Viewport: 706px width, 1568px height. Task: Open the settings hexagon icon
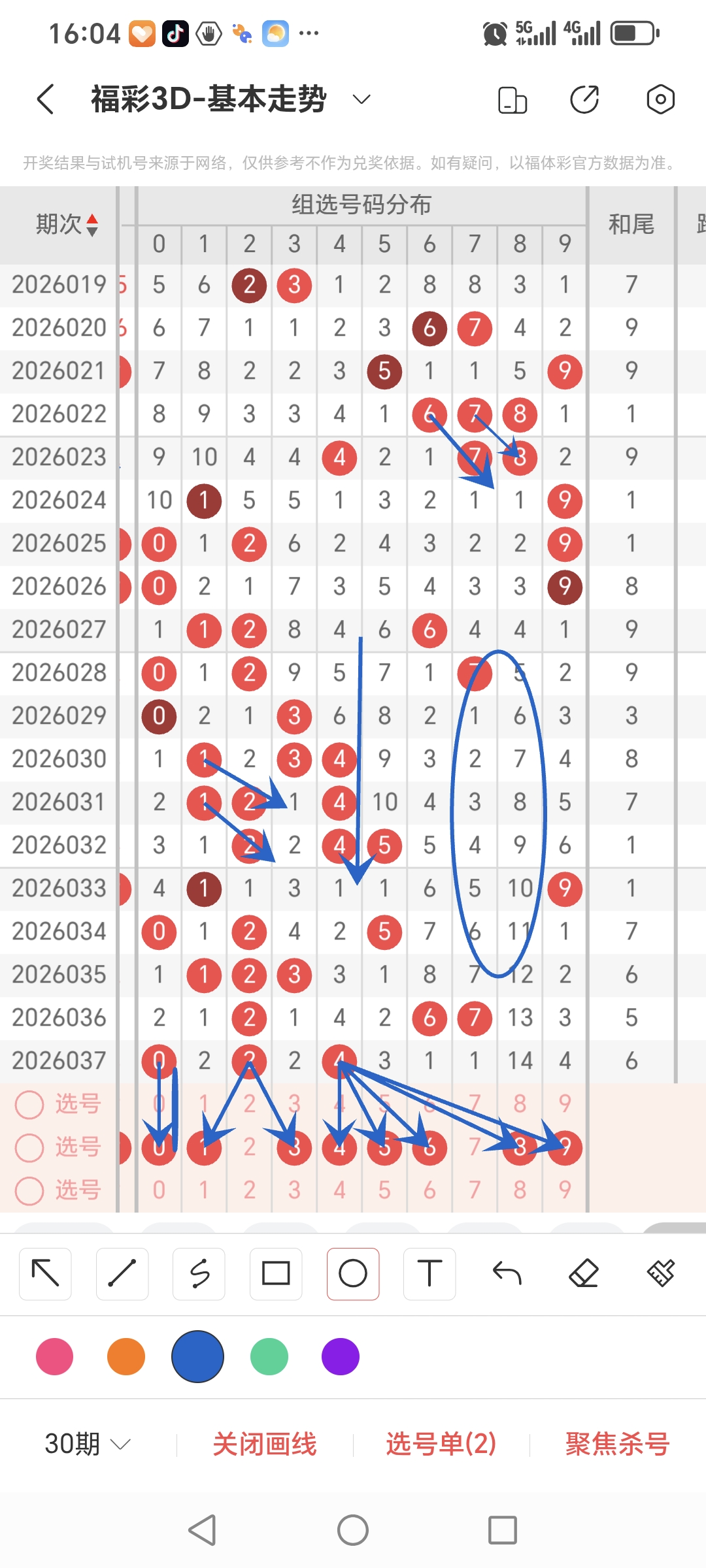[660, 99]
